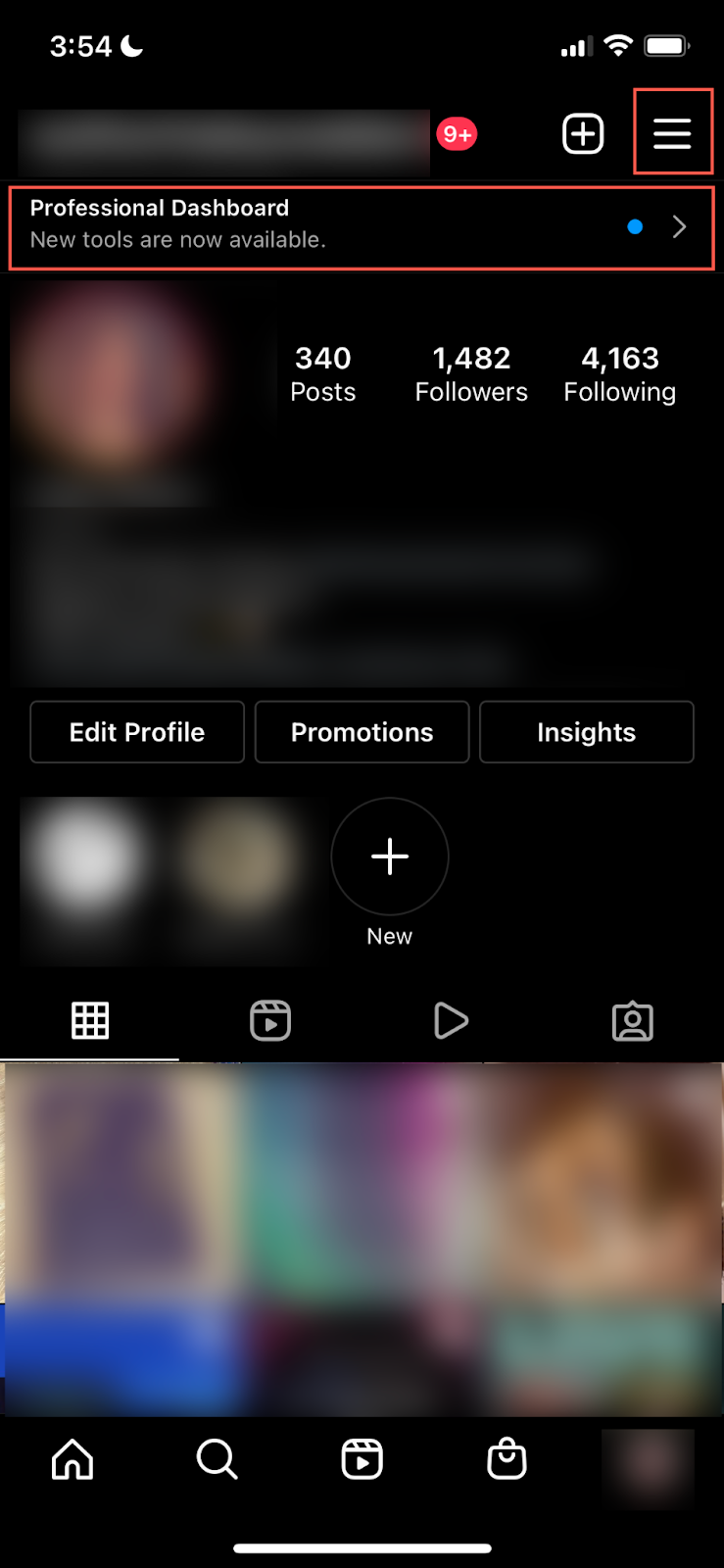Open the Tagged posts icon
The height and width of the screenshot is (1568, 724).
click(x=633, y=1020)
